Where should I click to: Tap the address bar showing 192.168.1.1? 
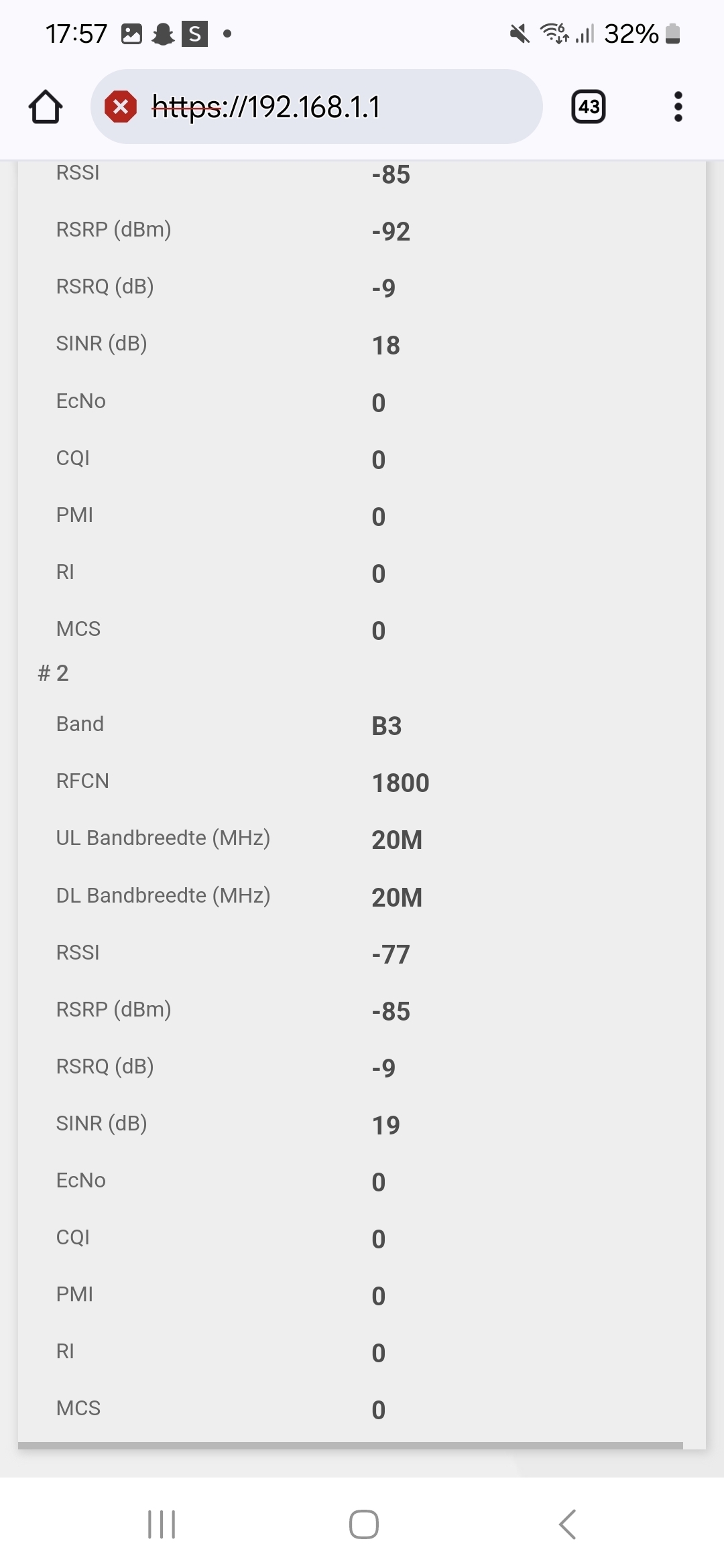pos(316,107)
